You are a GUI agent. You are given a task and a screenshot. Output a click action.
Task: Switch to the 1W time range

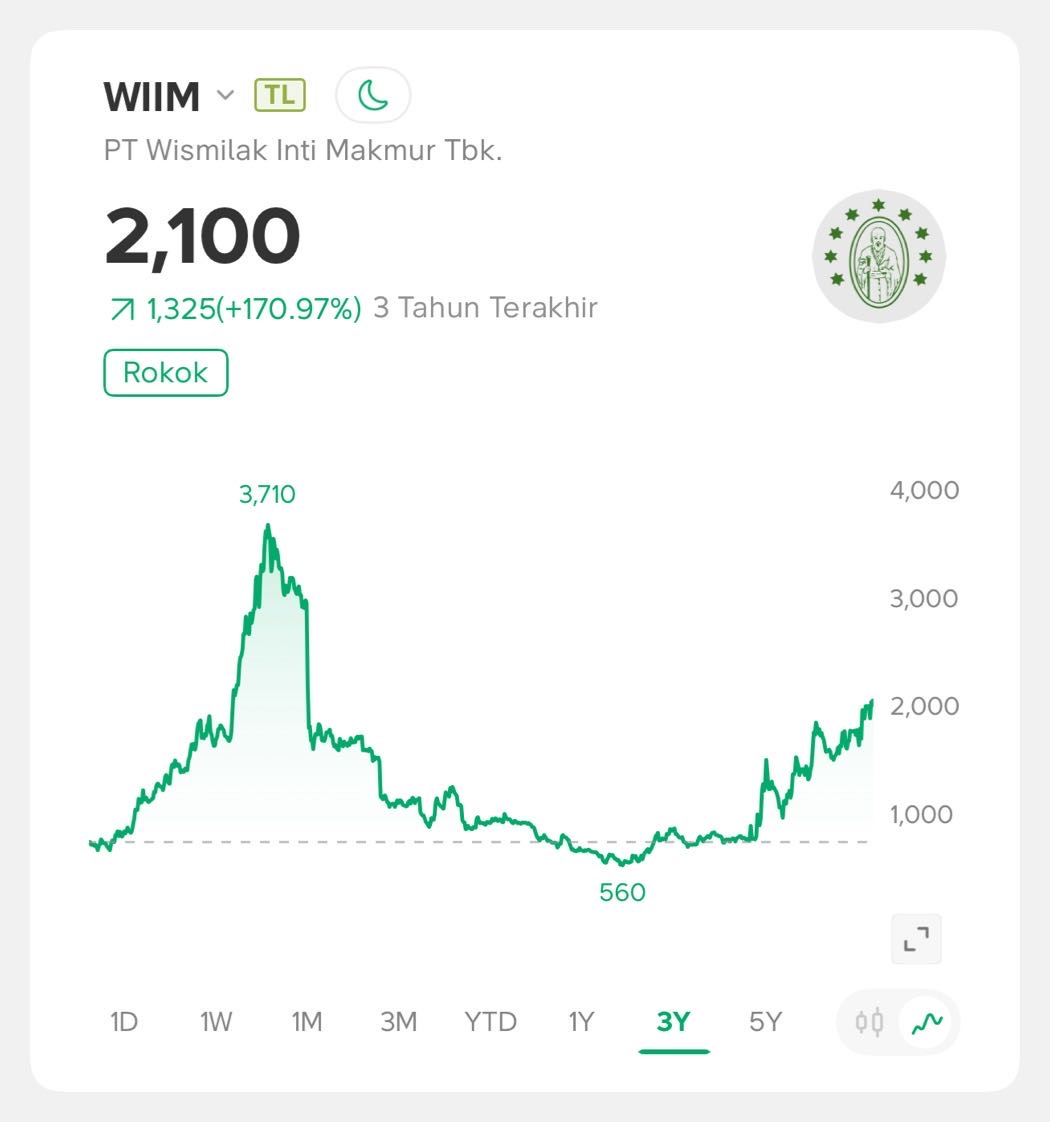(216, 1022)
